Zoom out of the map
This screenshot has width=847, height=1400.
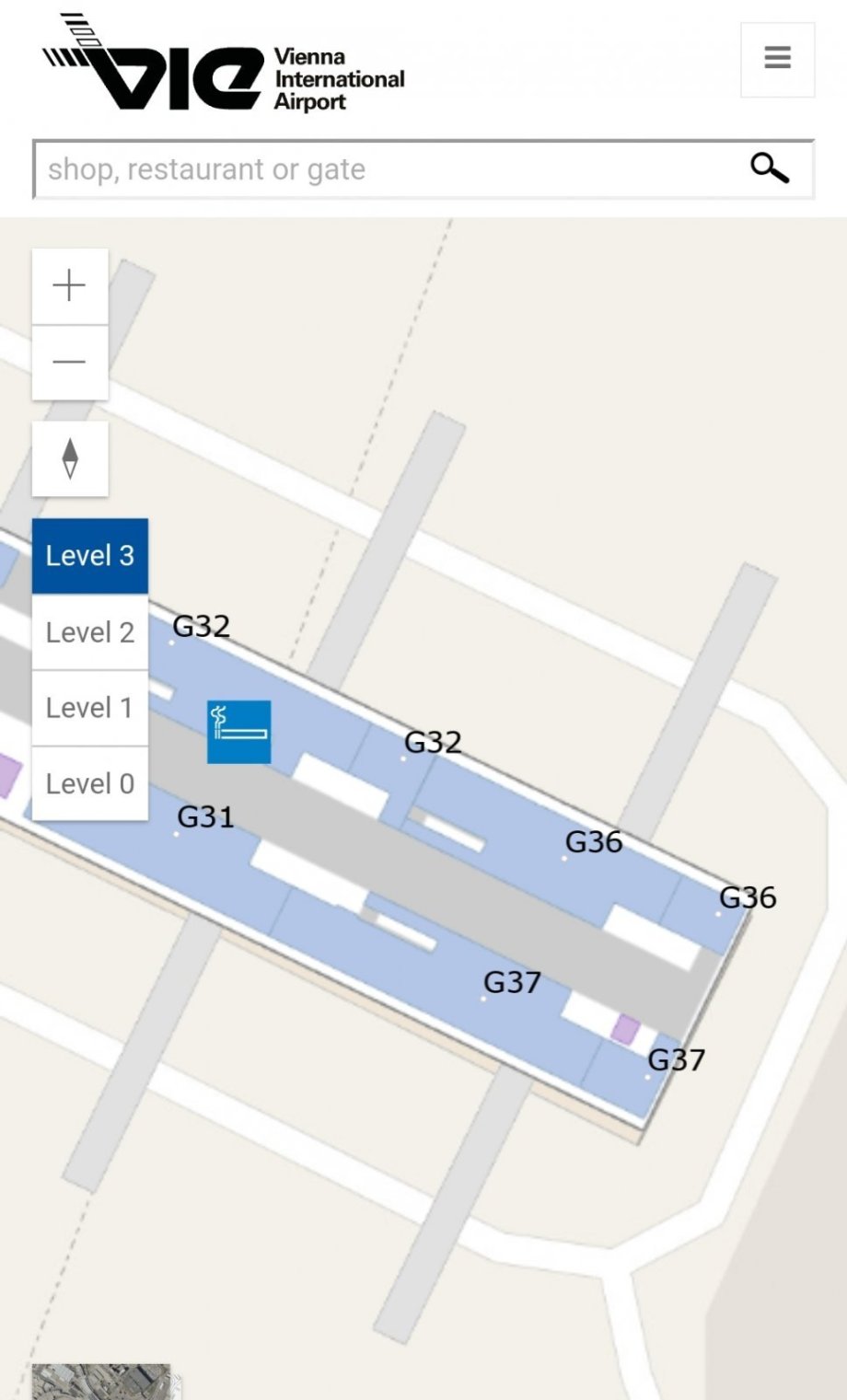tap(70, 362)
